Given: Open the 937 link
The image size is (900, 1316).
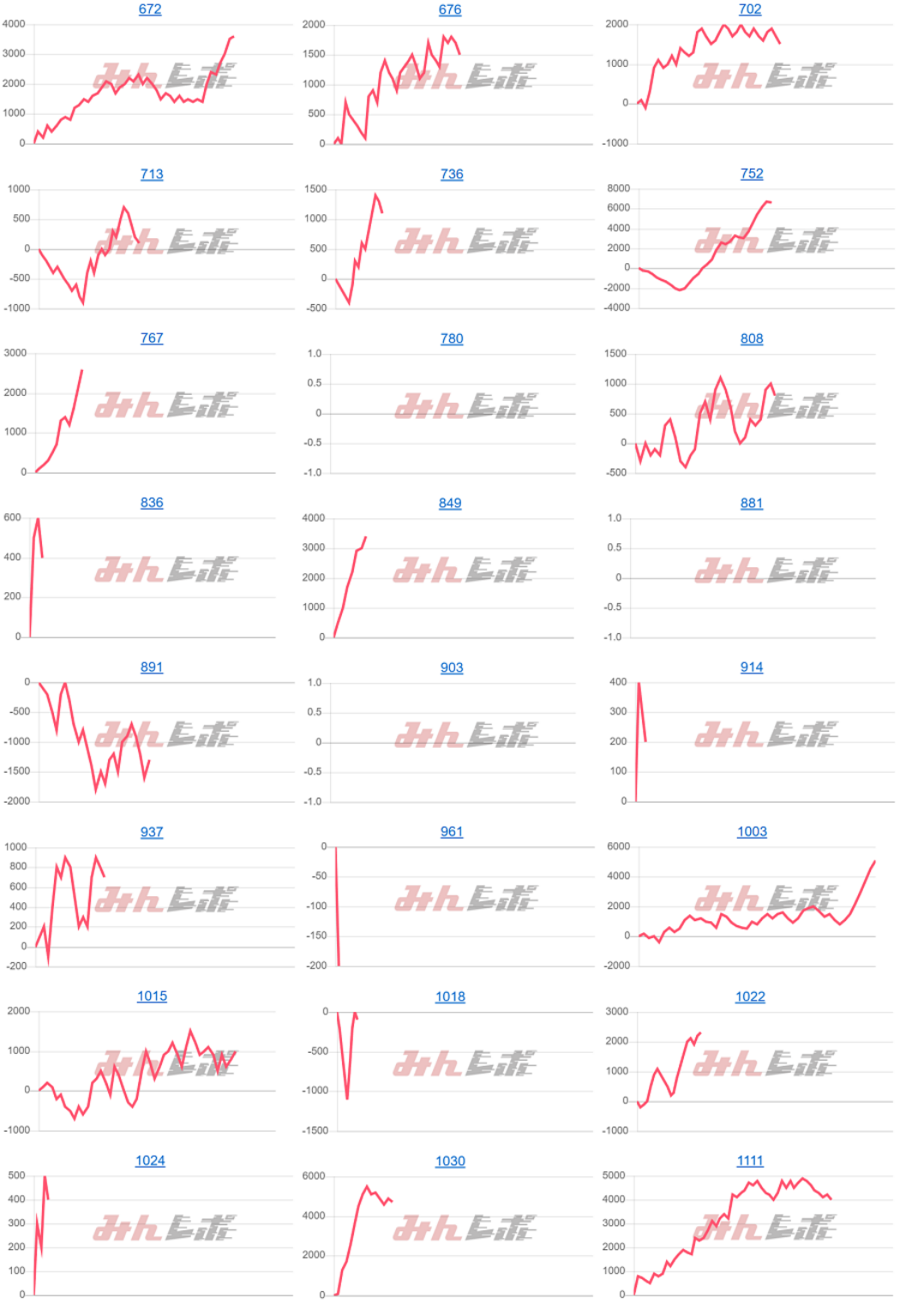Looking at the screenshot, I should tap(152, 832).
